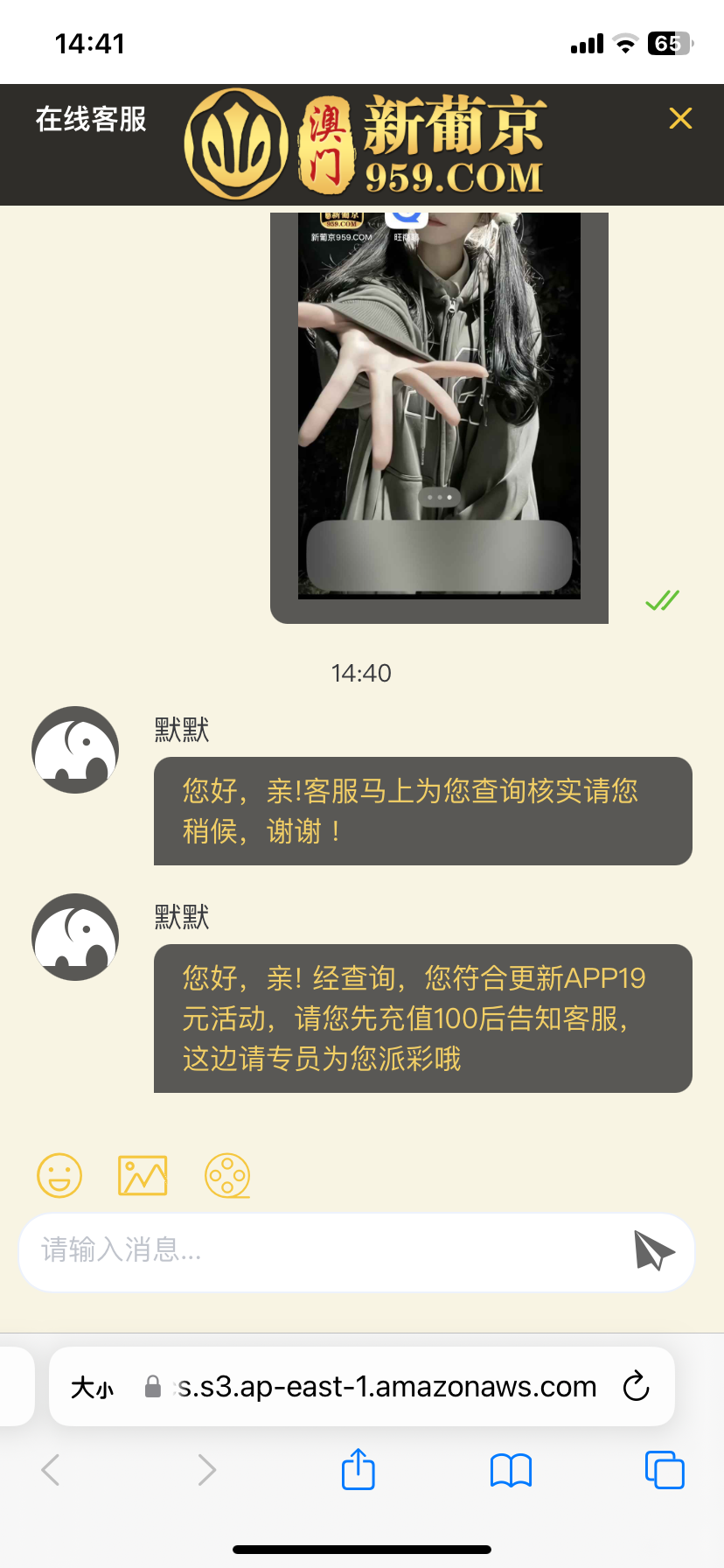The image size is (724, 1568).
Task: Open Safari page text size settings
Action: tap(93, 1387)
